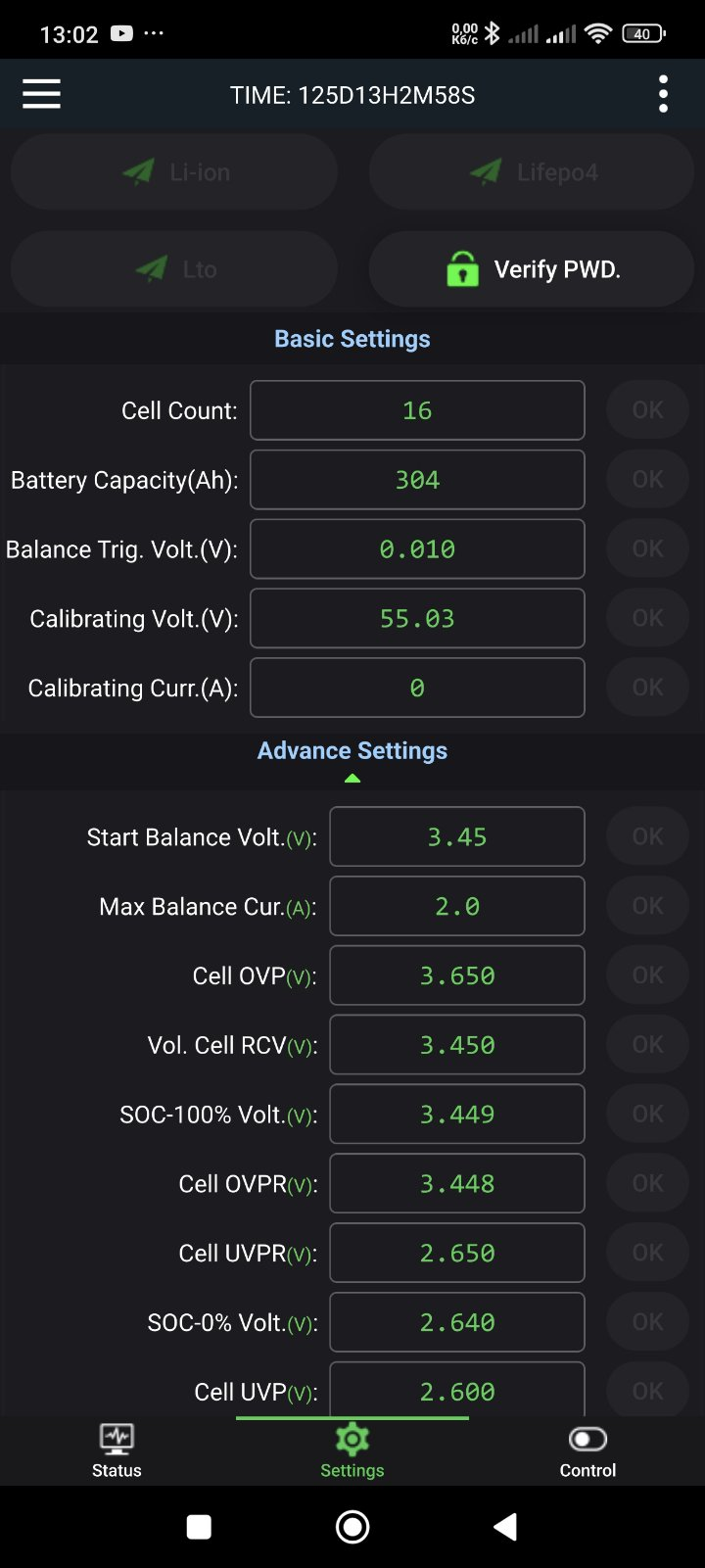Viewport: 705px width, 1568px height.
Task: Change SOC-100% Volt. value
Action: [457, 1115]
